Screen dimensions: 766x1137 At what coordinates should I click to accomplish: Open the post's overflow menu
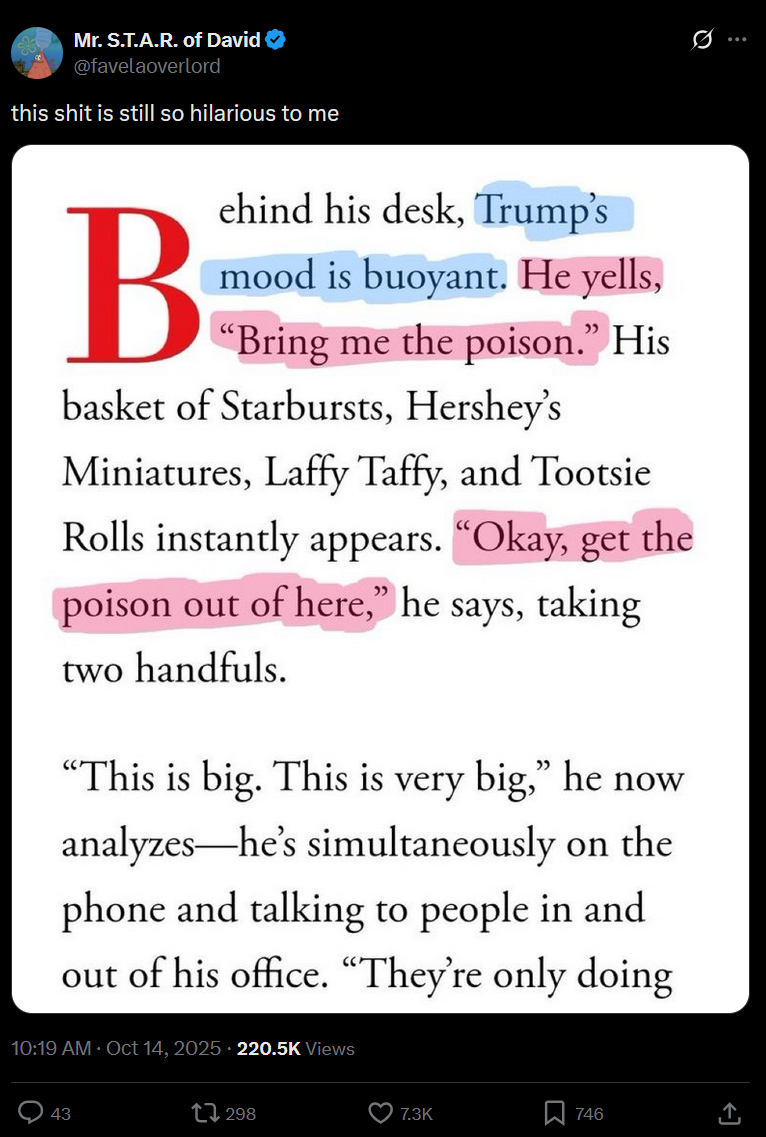point(738,40)
